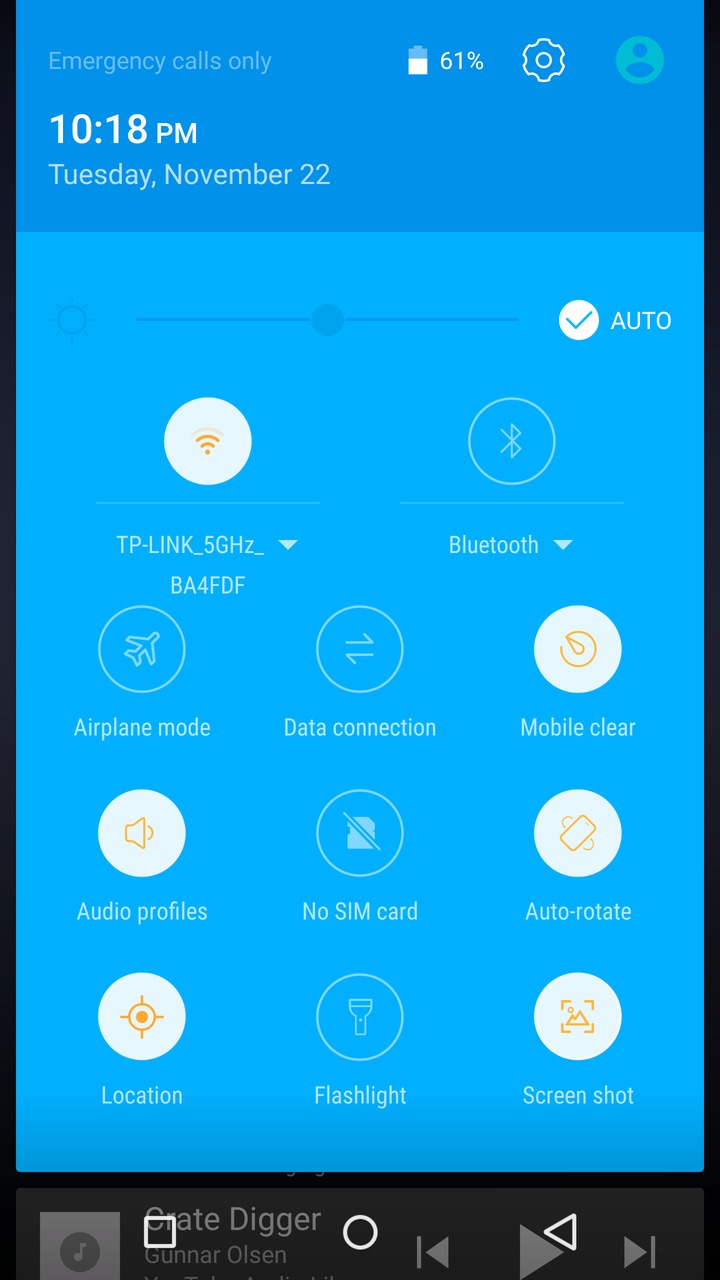Turn off Location
720x1280 pixels.
click(x=142, y=1017)
